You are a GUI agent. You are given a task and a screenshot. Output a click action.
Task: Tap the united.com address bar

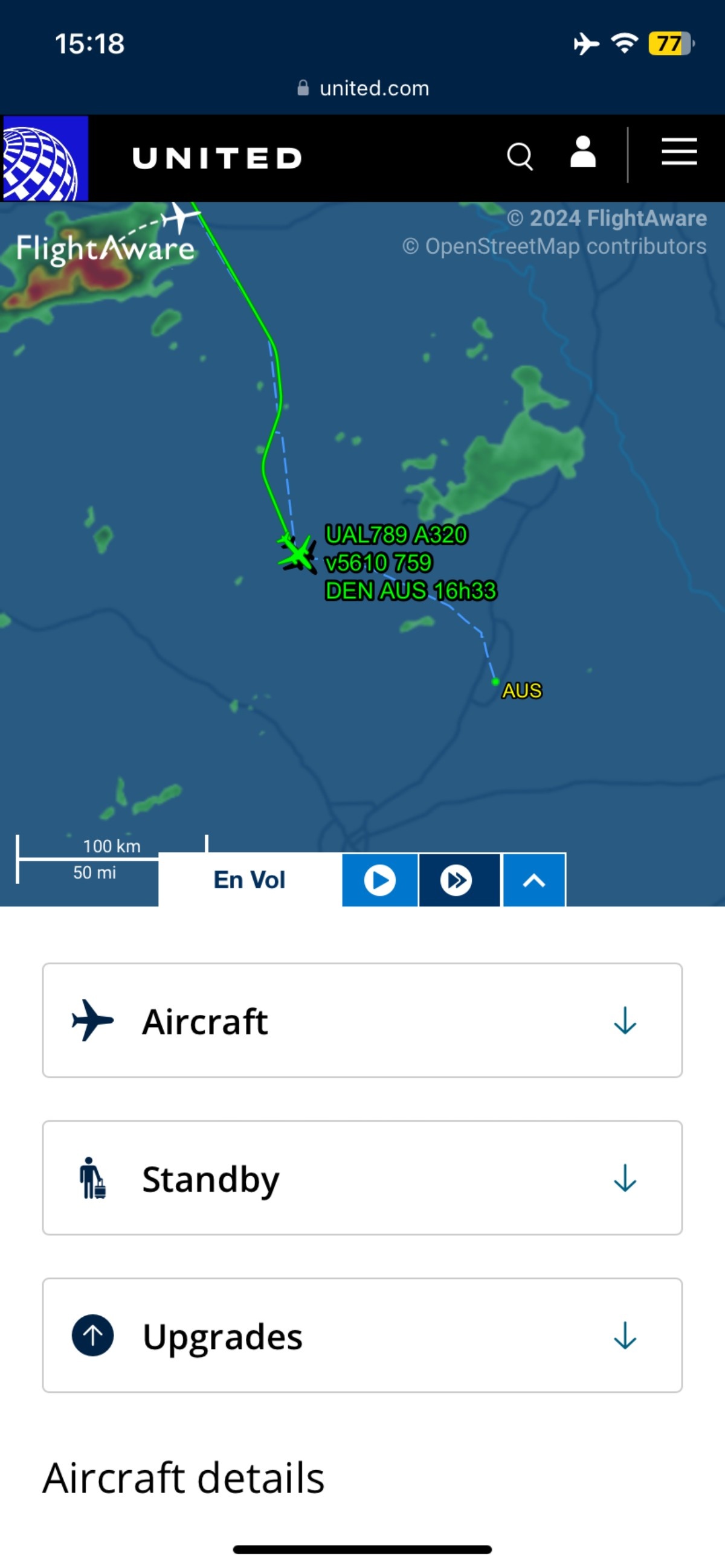pyautogui.click(x=363, y=89)
